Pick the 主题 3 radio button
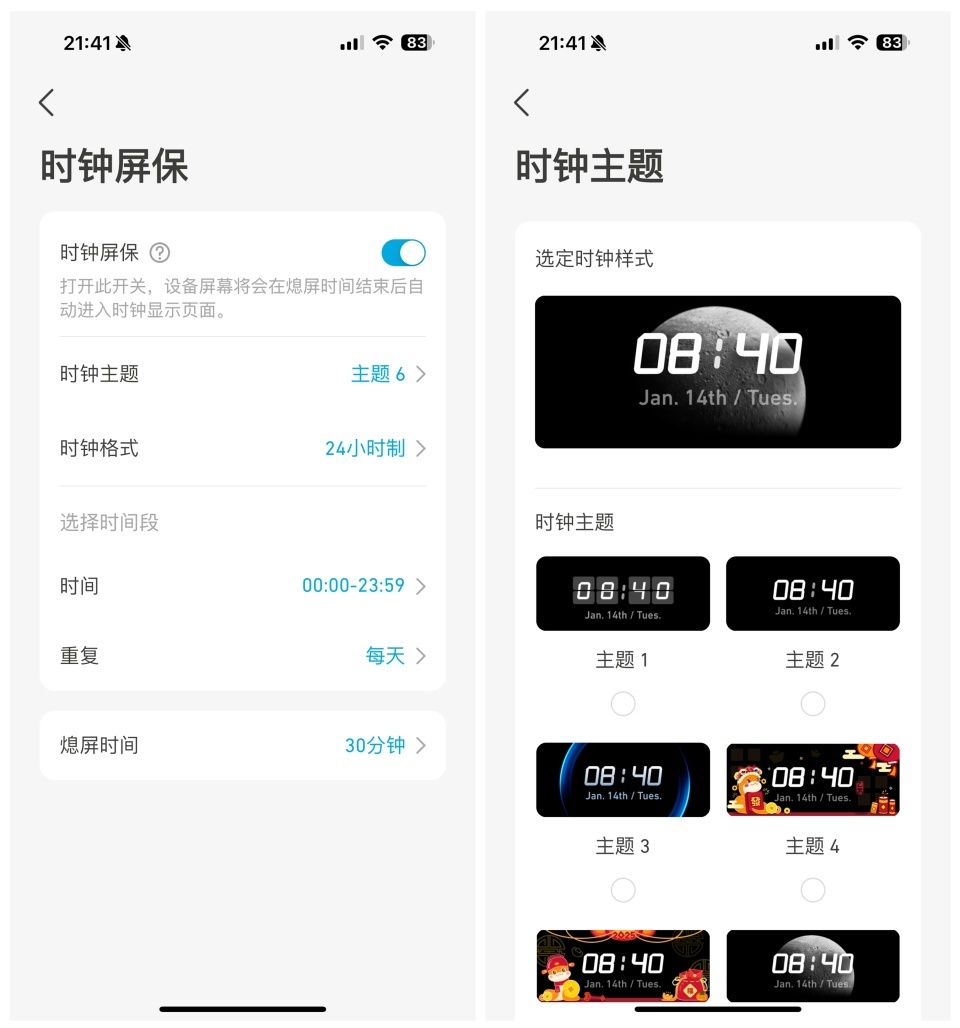Screen dimensions: 960x1028 [623, 890]
